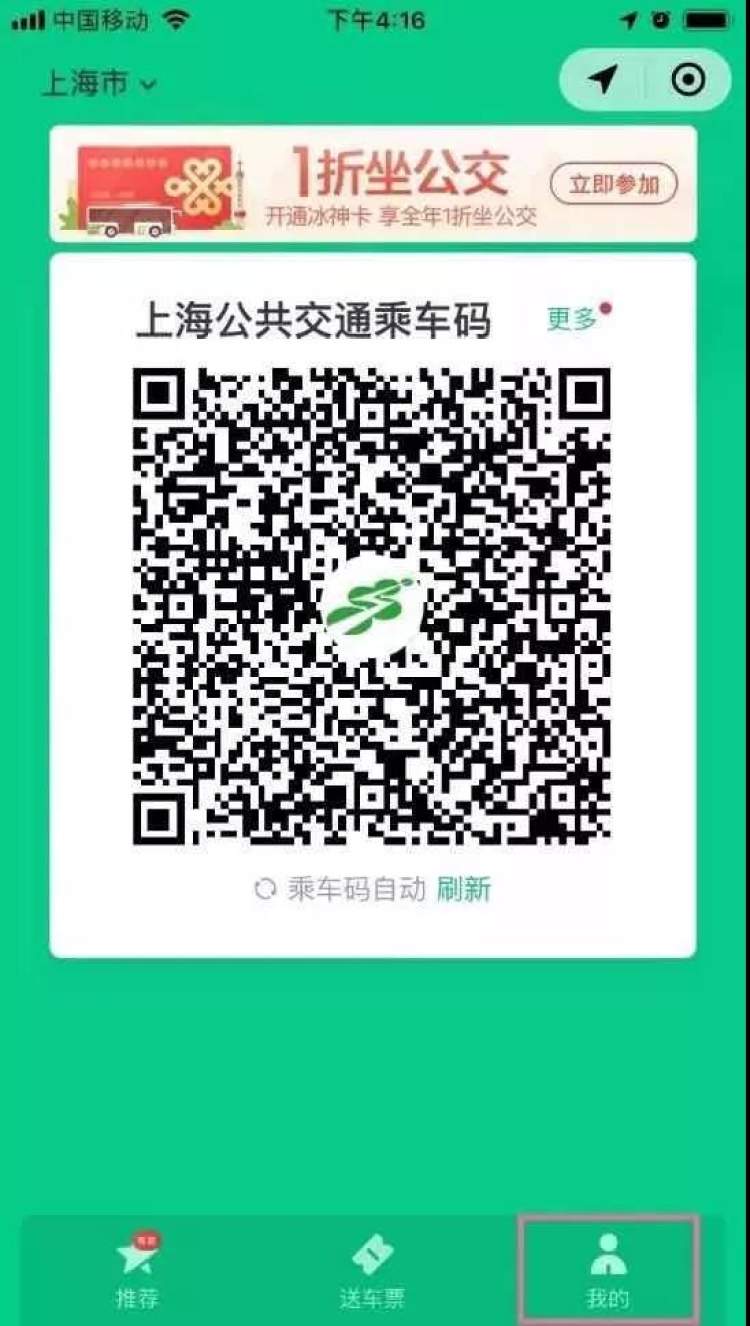Tap the mini program close circle icon
Viewport: 750px width, 1326px height.
tap(688, 80)
